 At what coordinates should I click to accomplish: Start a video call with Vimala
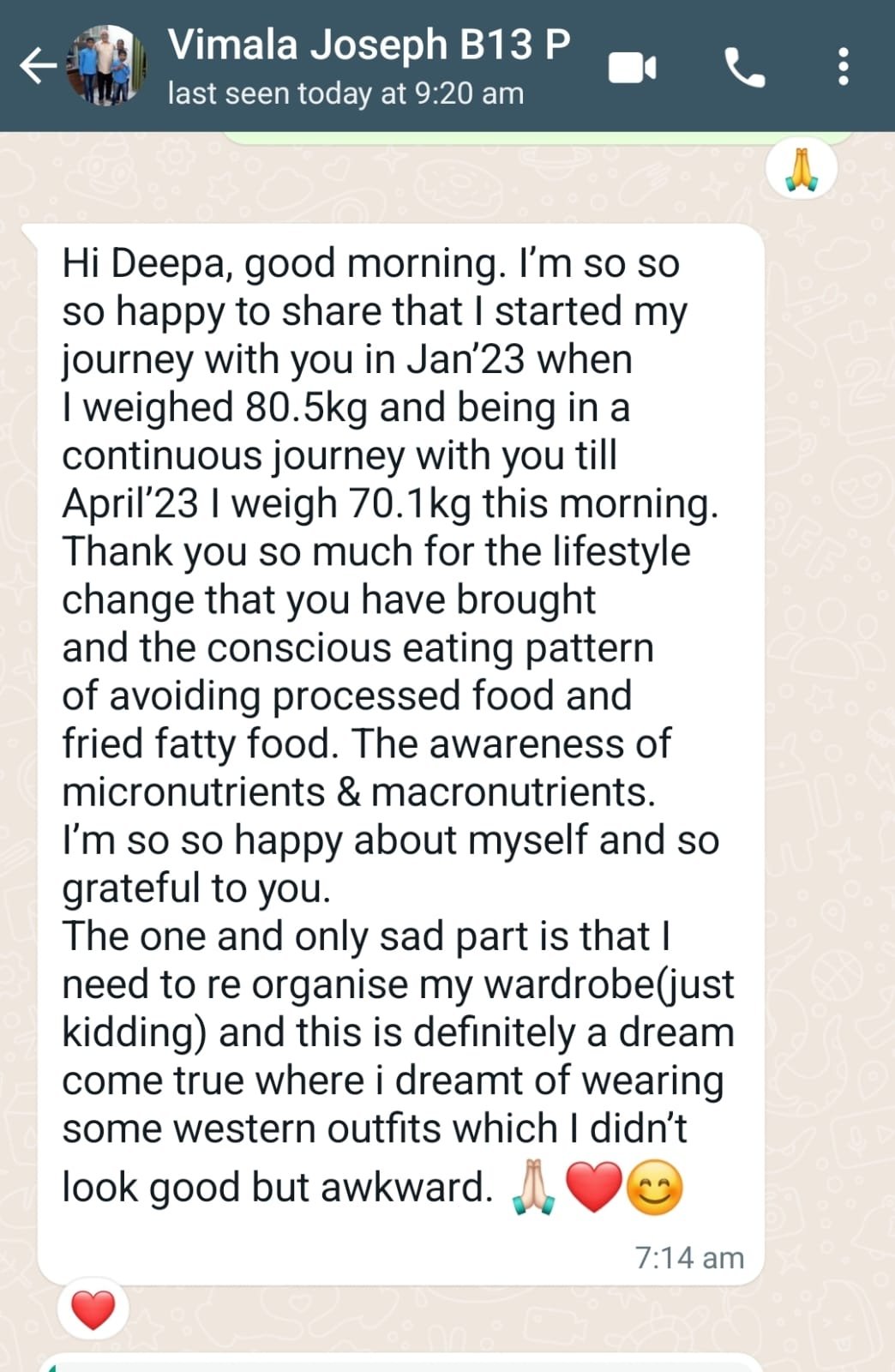[x=632, y=67]
